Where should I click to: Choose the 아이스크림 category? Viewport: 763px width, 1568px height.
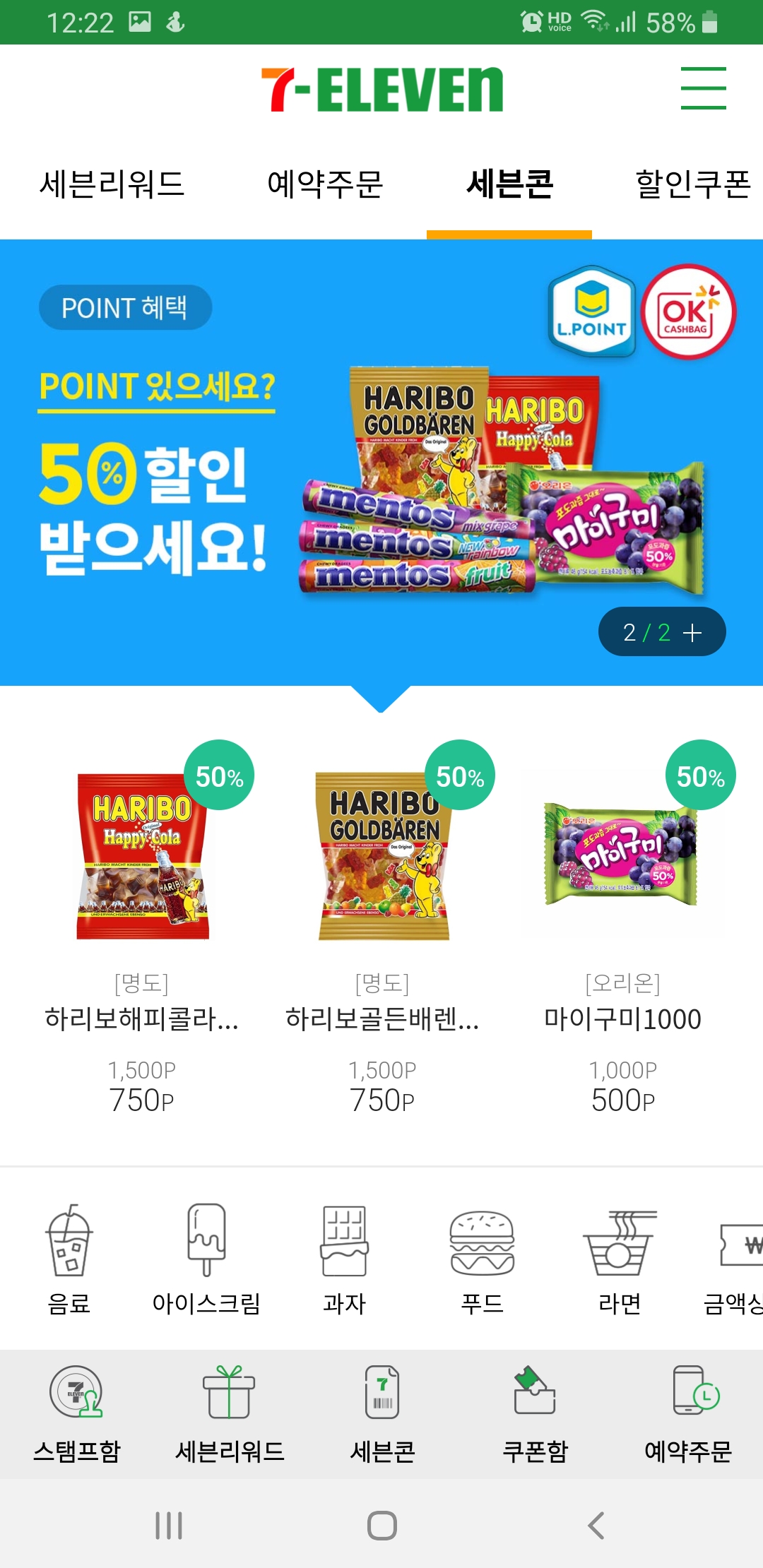(206, 1259)
